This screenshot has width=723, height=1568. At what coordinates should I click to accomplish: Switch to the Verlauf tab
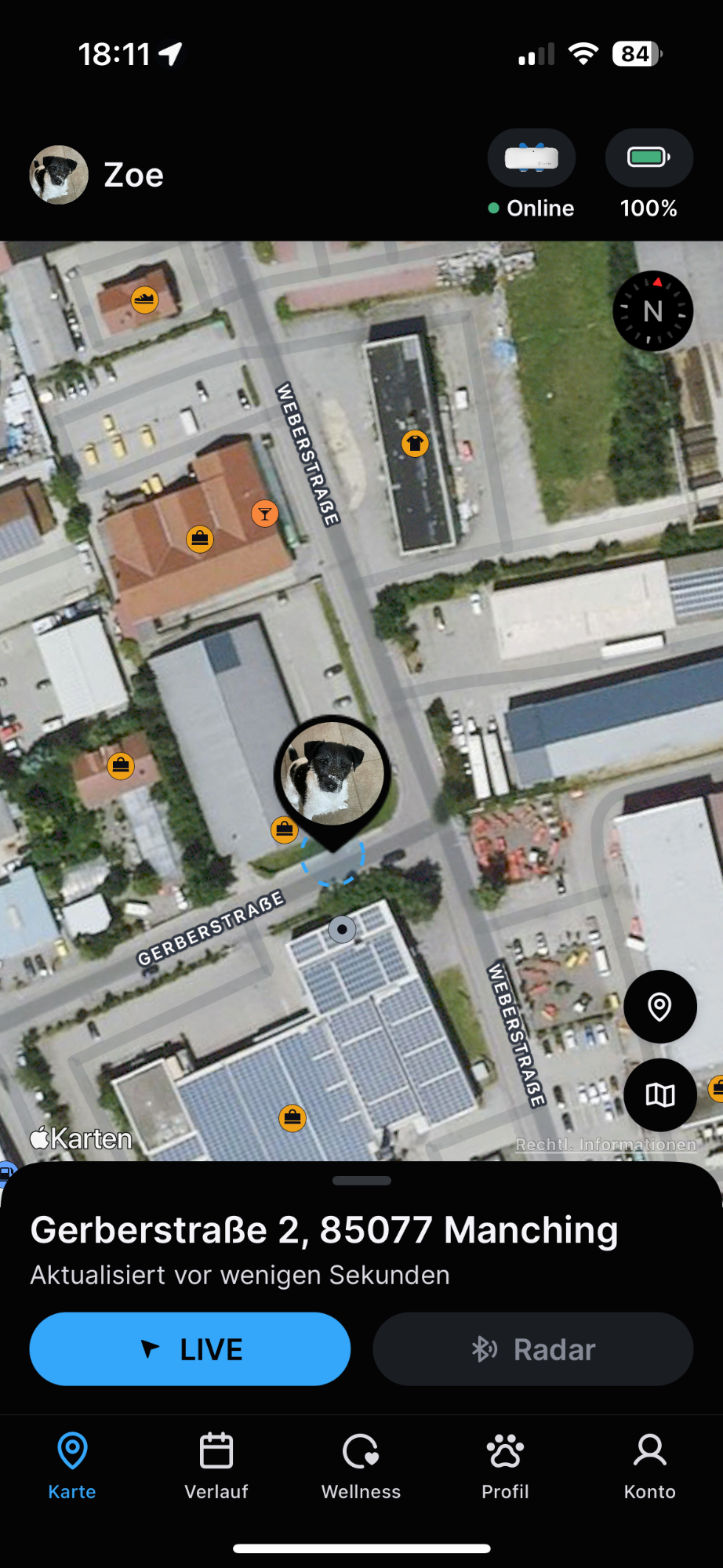(216, 1466)
